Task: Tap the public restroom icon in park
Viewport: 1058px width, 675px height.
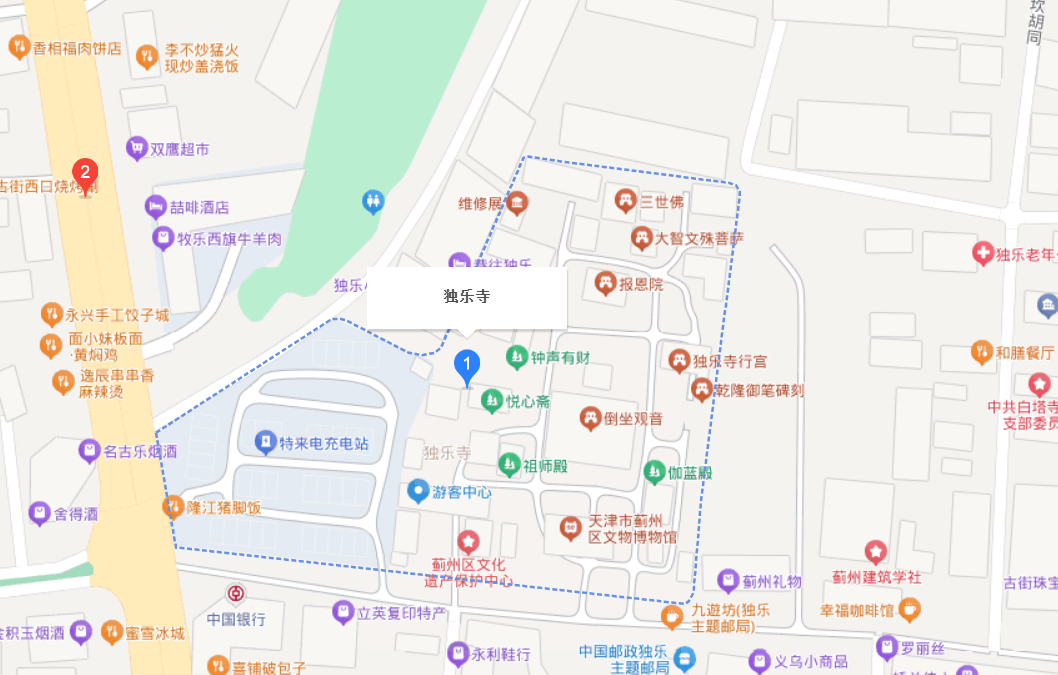Action: 373,202
